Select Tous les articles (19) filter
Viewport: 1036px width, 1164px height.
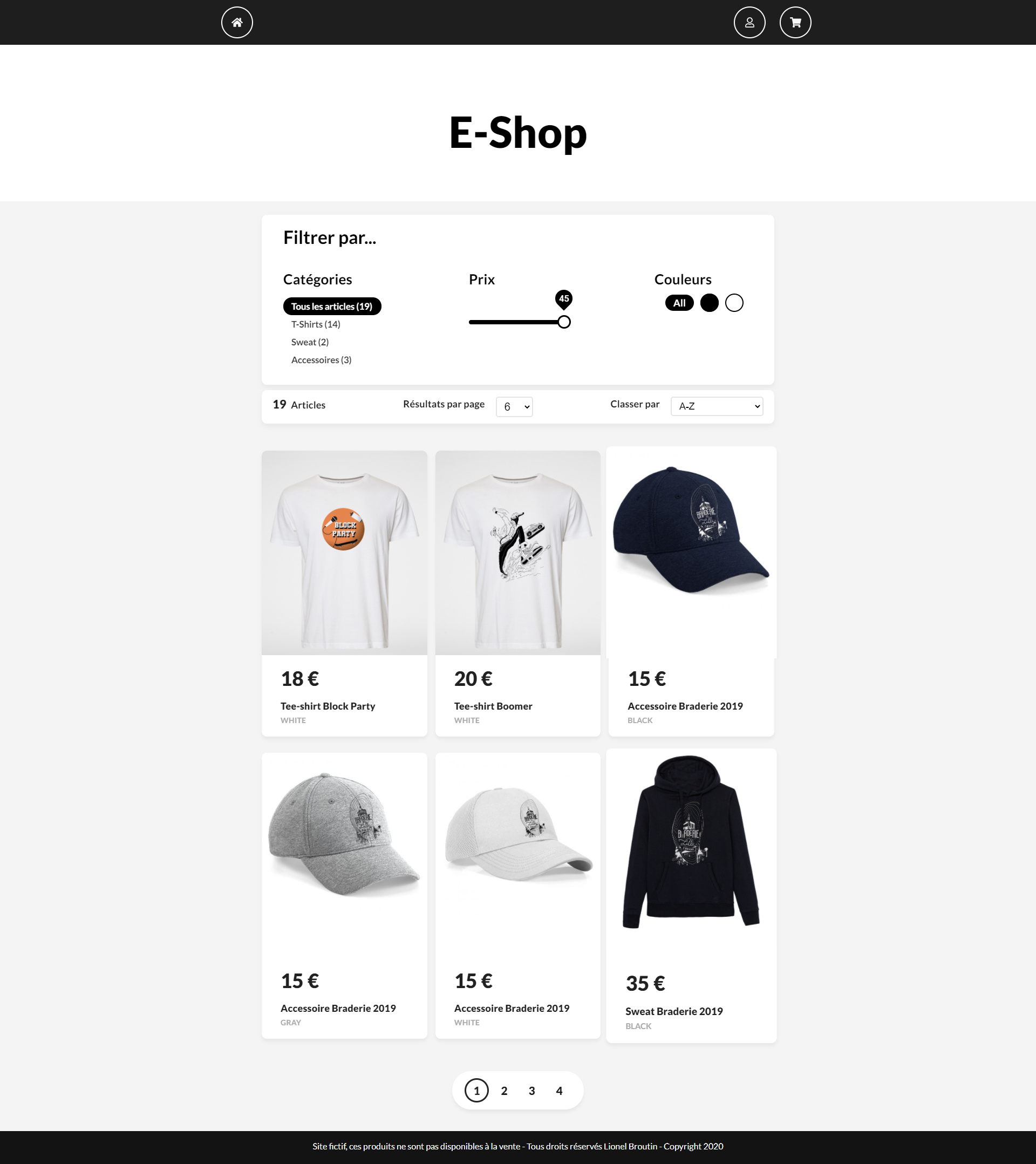(x=331, y=307)
